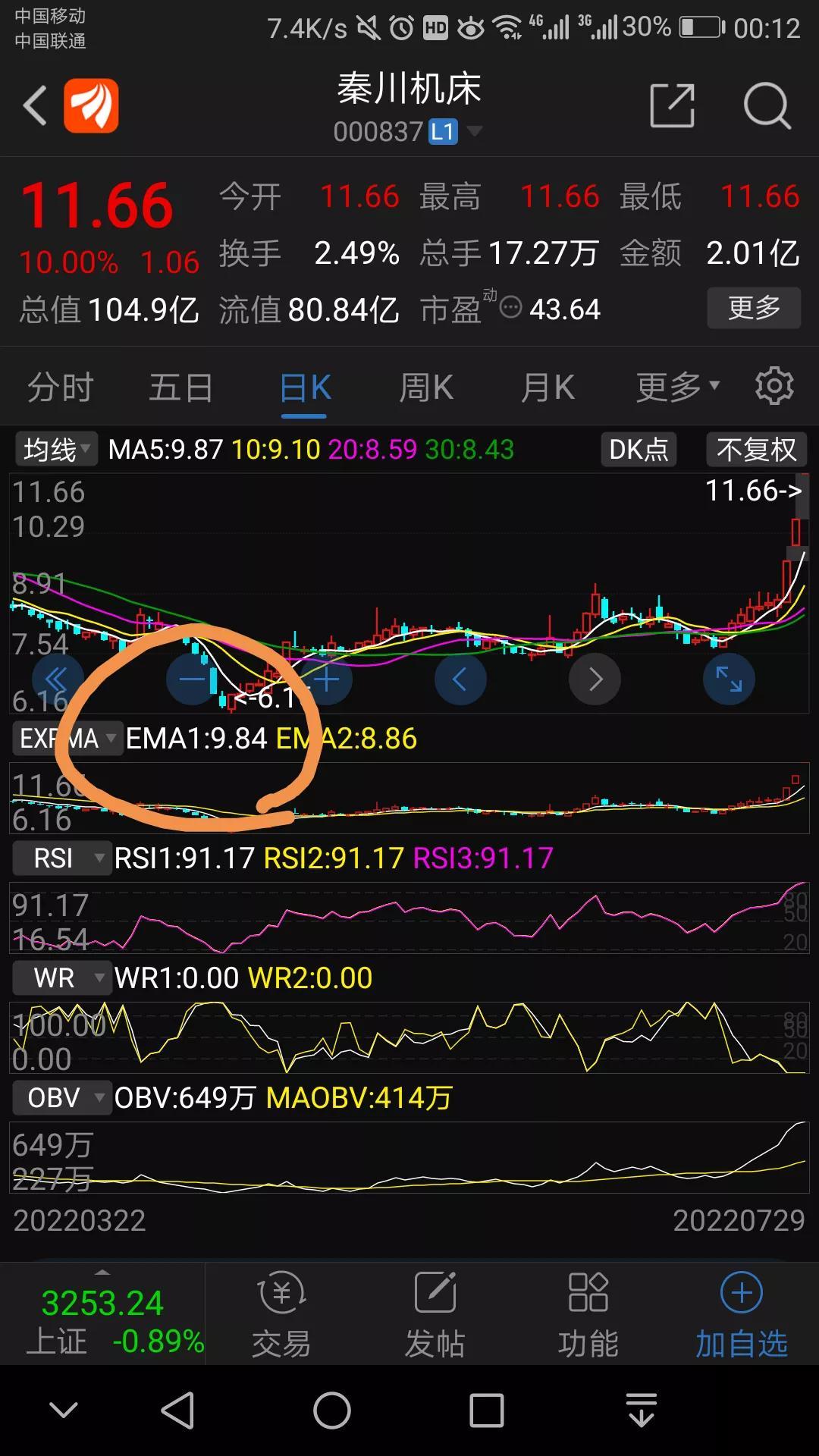Select the 周K chart tab

(427, 388)
